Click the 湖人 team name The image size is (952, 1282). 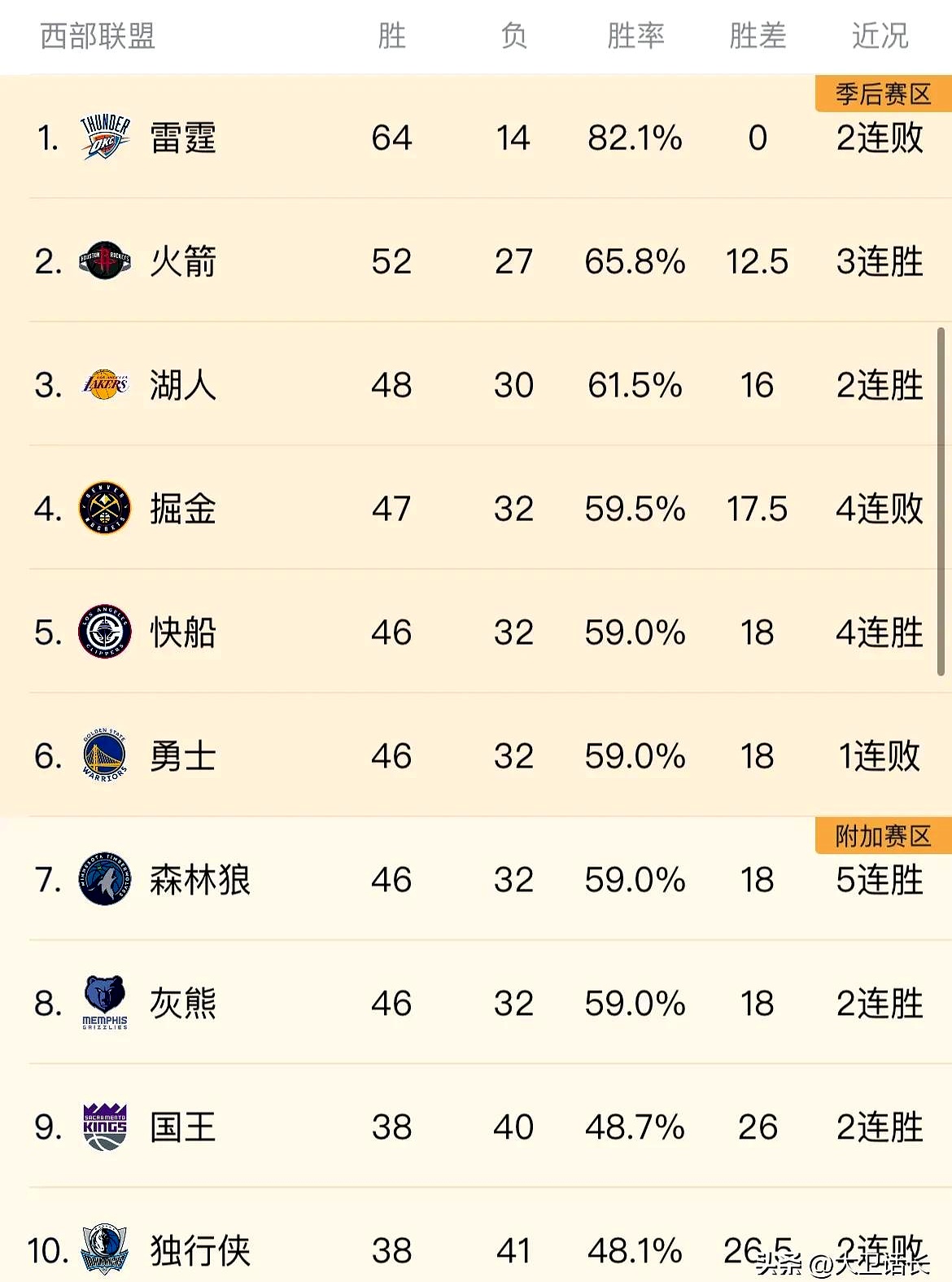click(x=182, y=385)
